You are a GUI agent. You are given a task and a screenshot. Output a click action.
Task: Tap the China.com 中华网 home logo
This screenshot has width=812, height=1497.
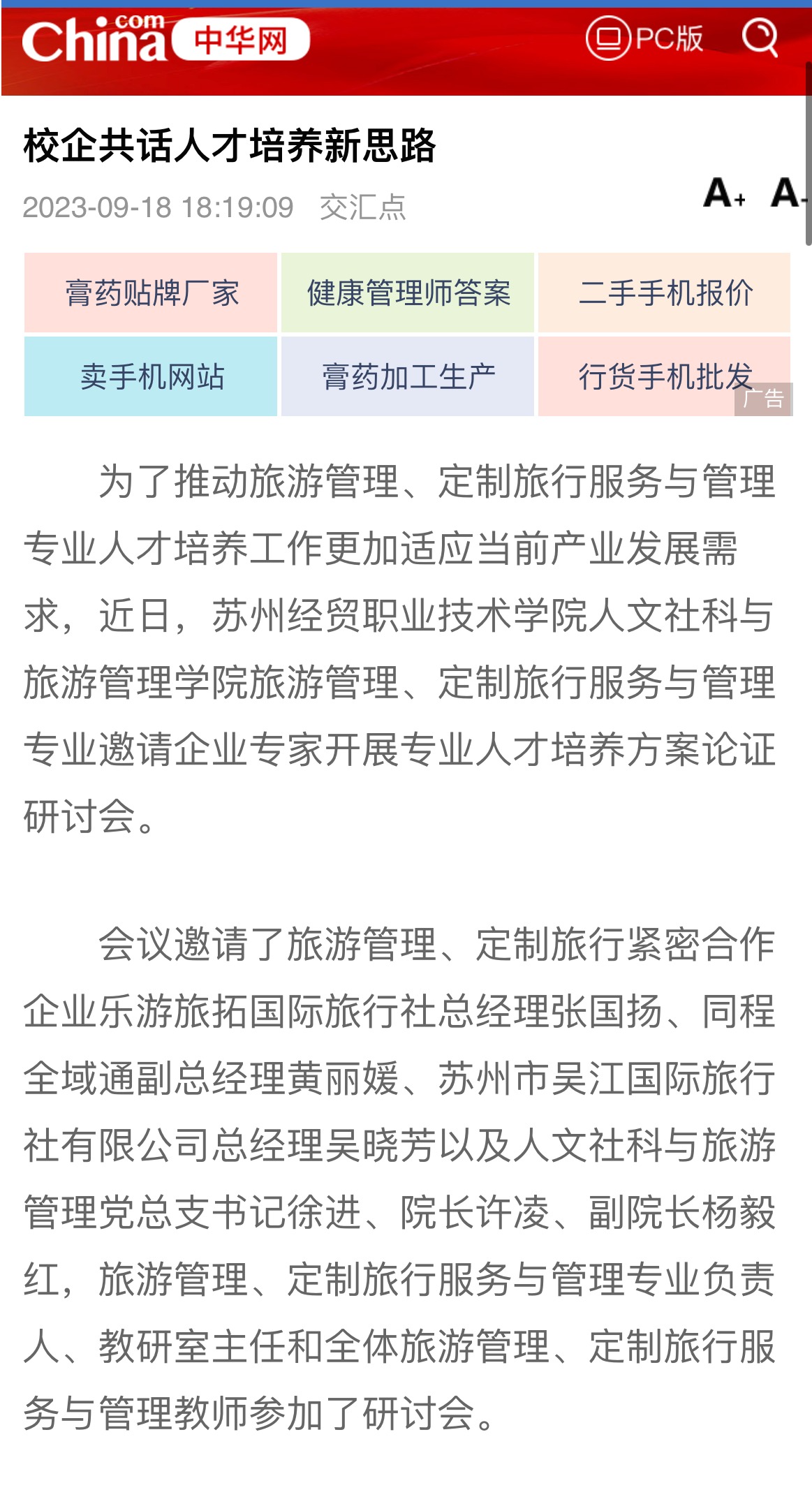pyautogui.click(x=165, y=38)
